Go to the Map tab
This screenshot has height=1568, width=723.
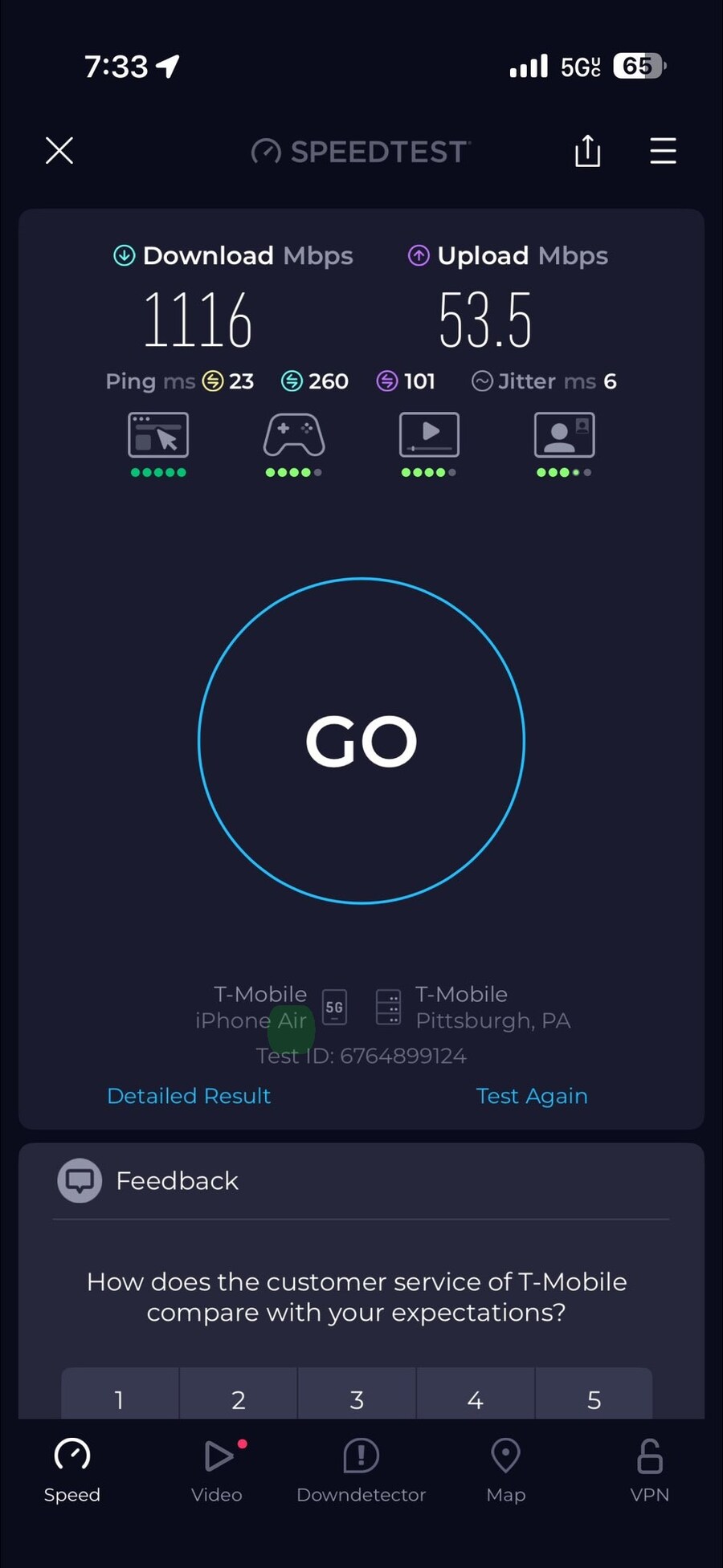pyautogui.click(x=505, y=1469)
